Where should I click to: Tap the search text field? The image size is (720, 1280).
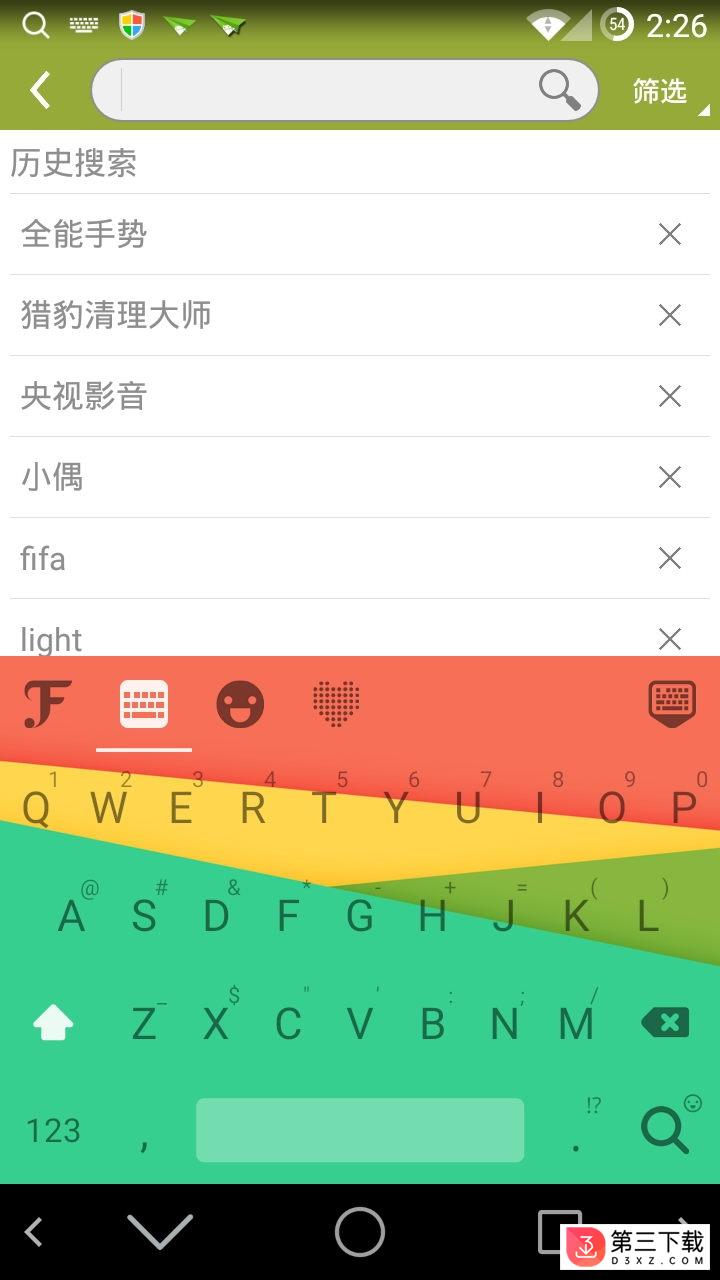pos(327,90)
